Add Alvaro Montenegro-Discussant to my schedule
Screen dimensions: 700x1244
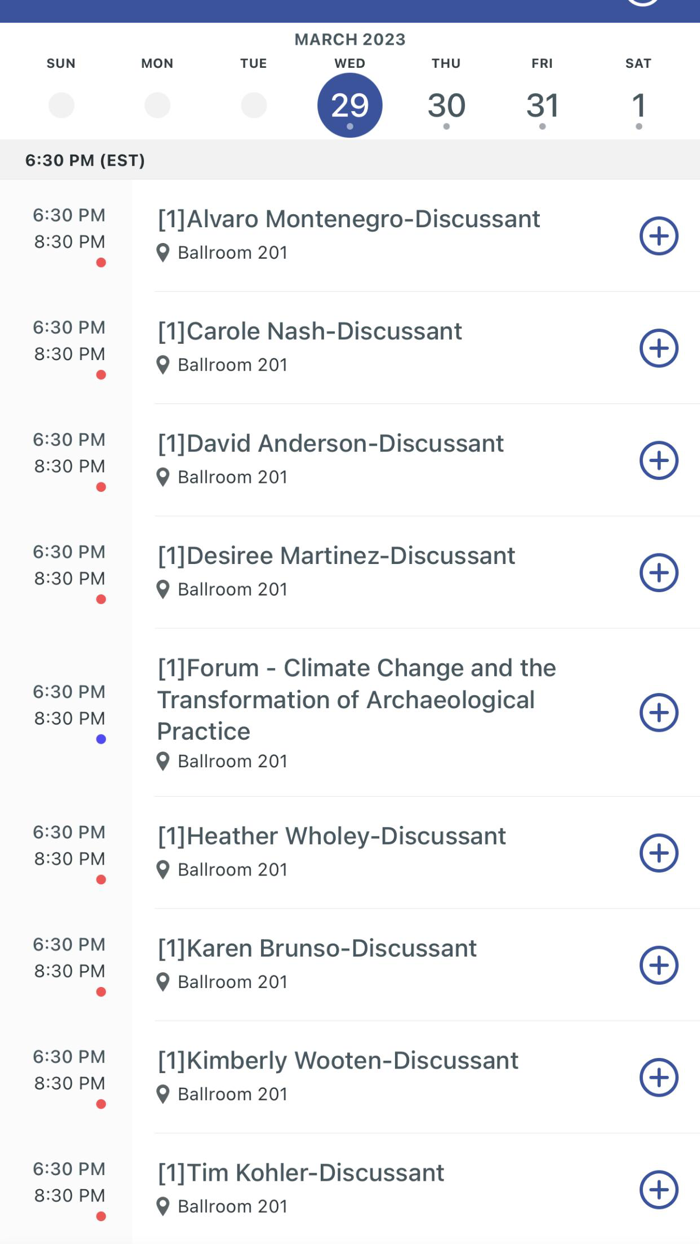[658, 236]
